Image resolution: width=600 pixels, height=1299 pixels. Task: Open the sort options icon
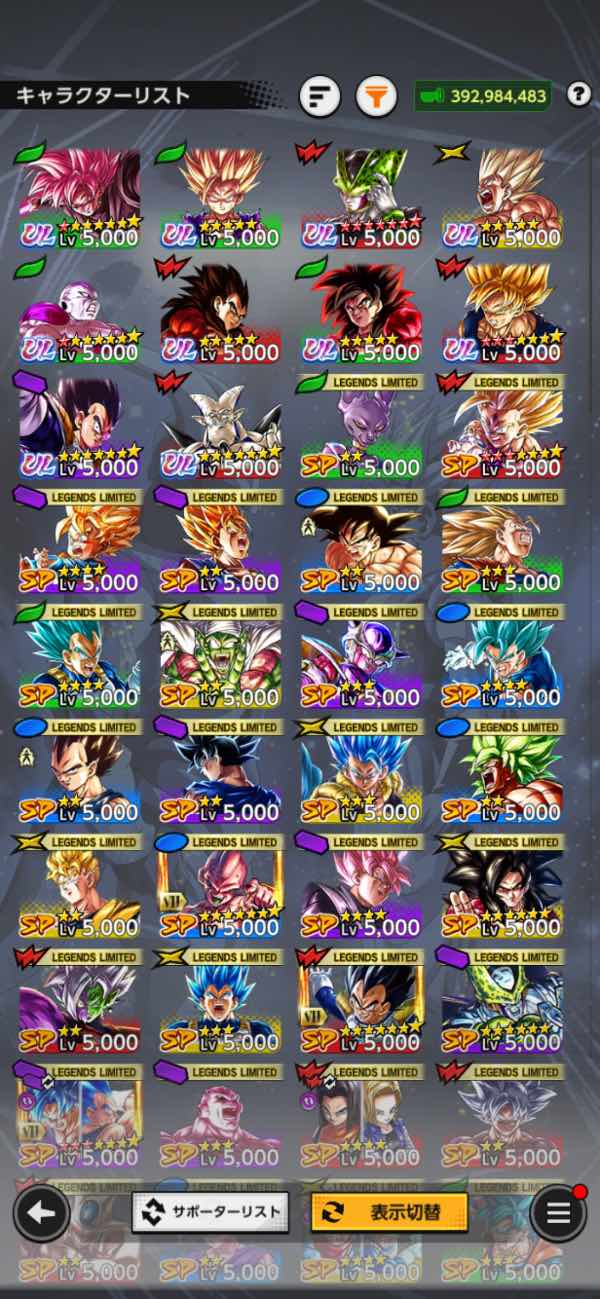click(x=320, y=96)
